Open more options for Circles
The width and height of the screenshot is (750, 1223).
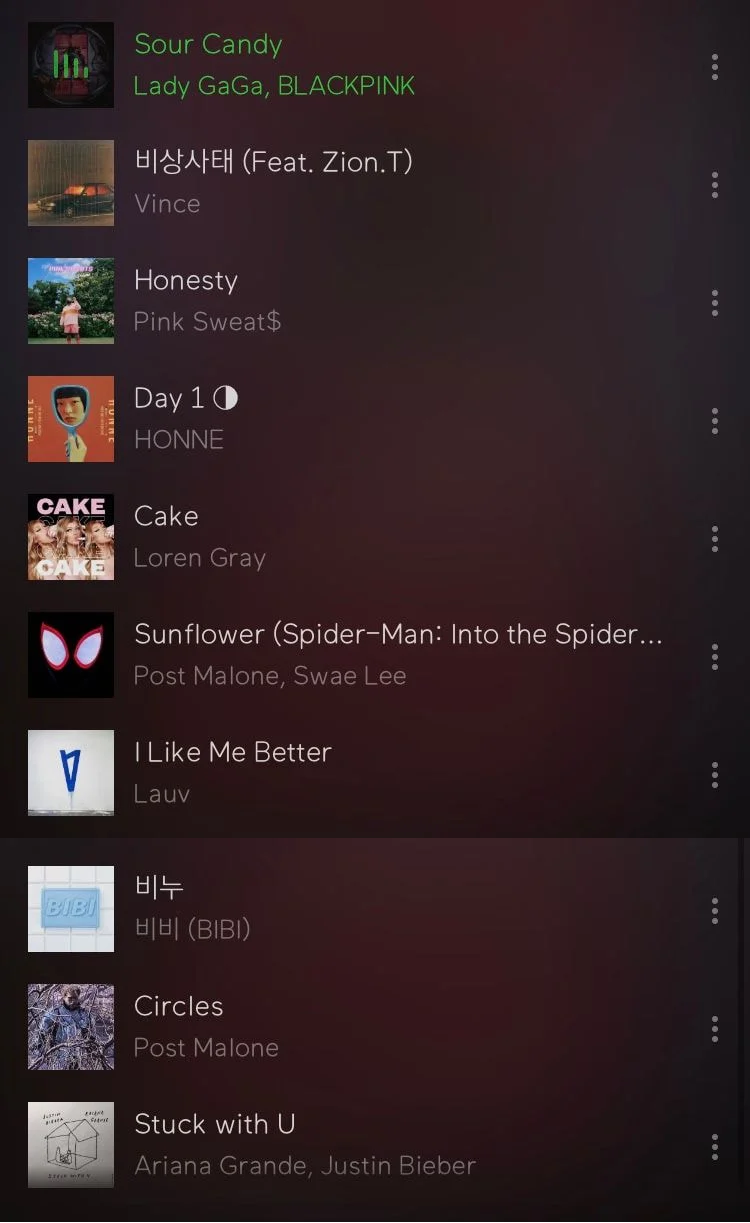(714, 1028)
